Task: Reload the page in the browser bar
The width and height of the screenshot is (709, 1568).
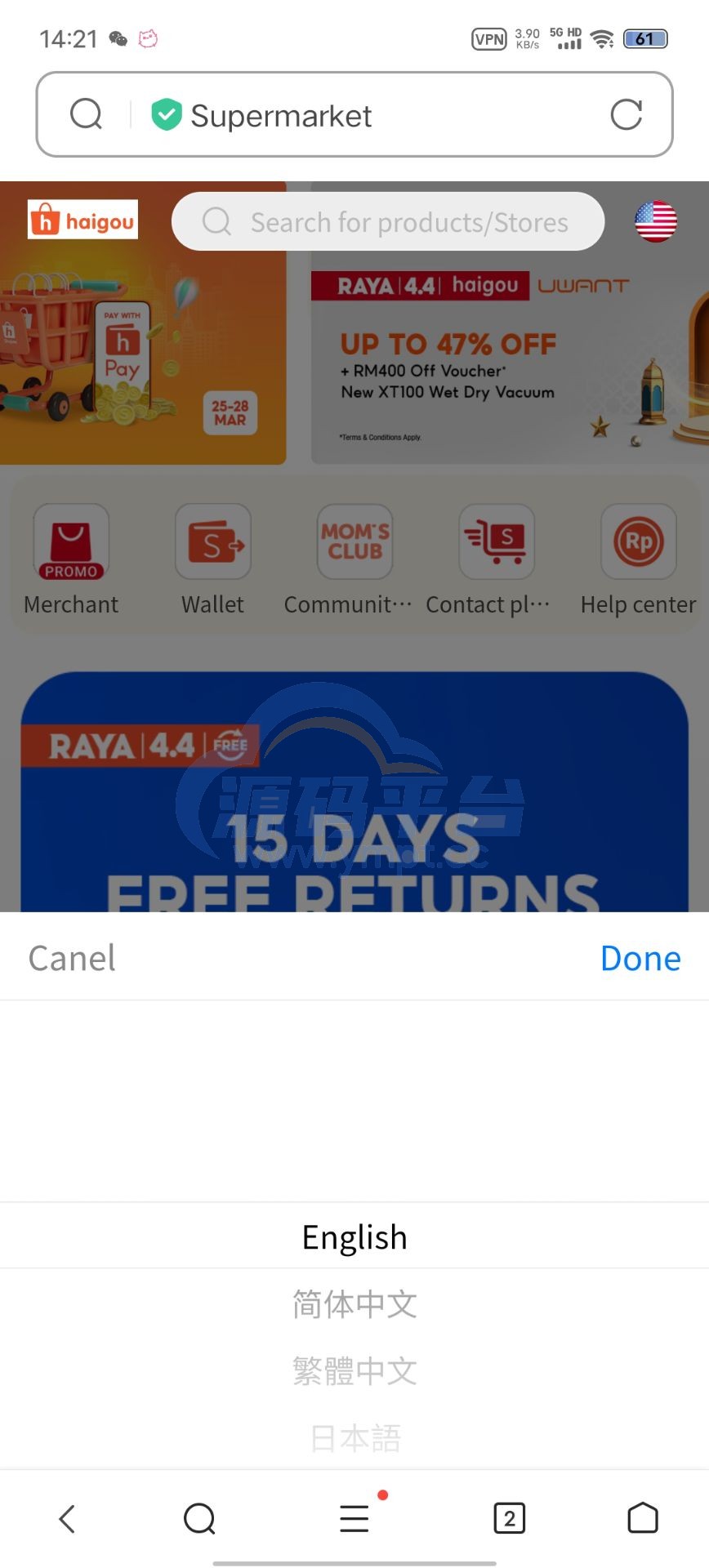Action: coord(626,115)
